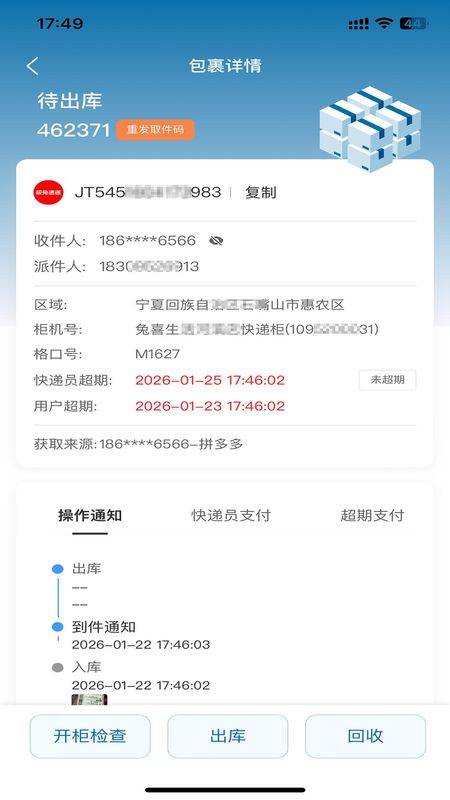Tap the 开柜检查 button
Image resolution: width=450 pixels, height=800 pixels.
pos(90,736)
